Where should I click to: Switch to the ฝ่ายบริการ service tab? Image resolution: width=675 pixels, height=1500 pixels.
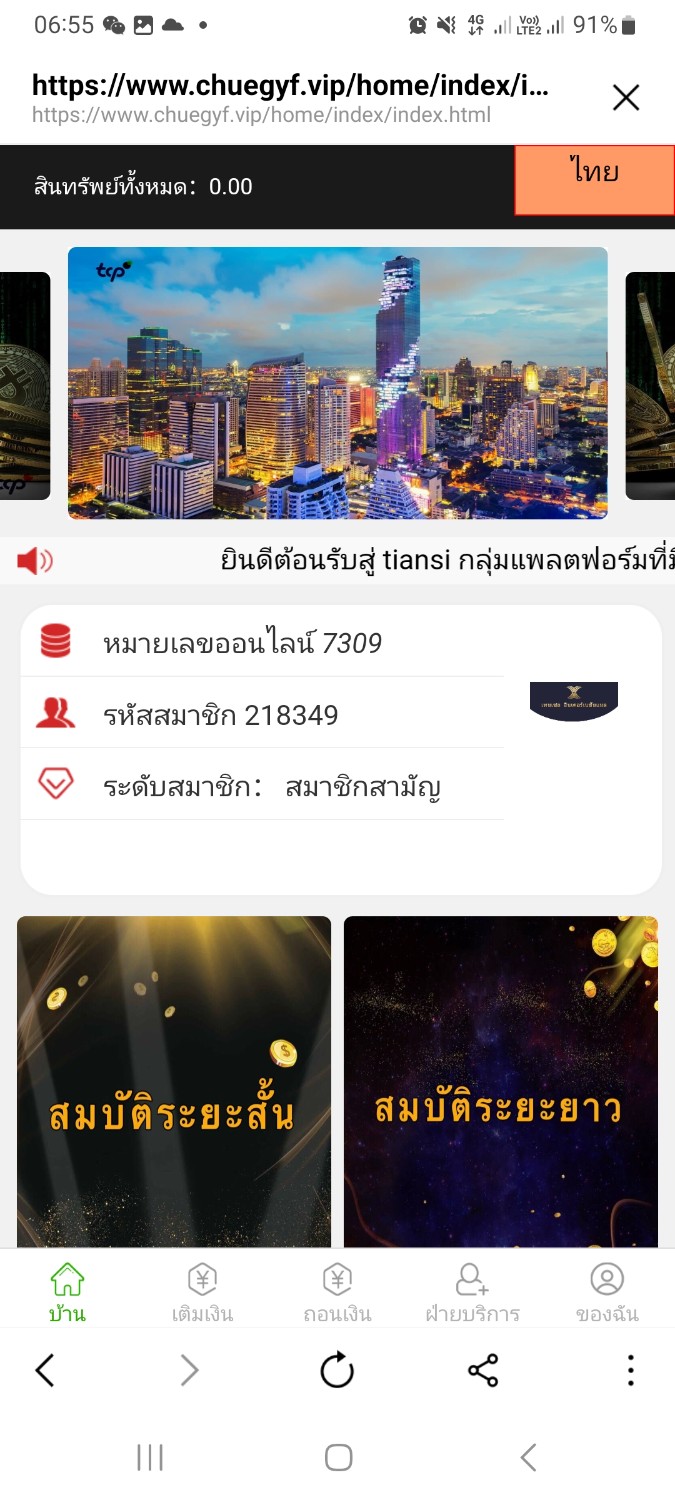pyautogui.click(x=472, y=1292)
